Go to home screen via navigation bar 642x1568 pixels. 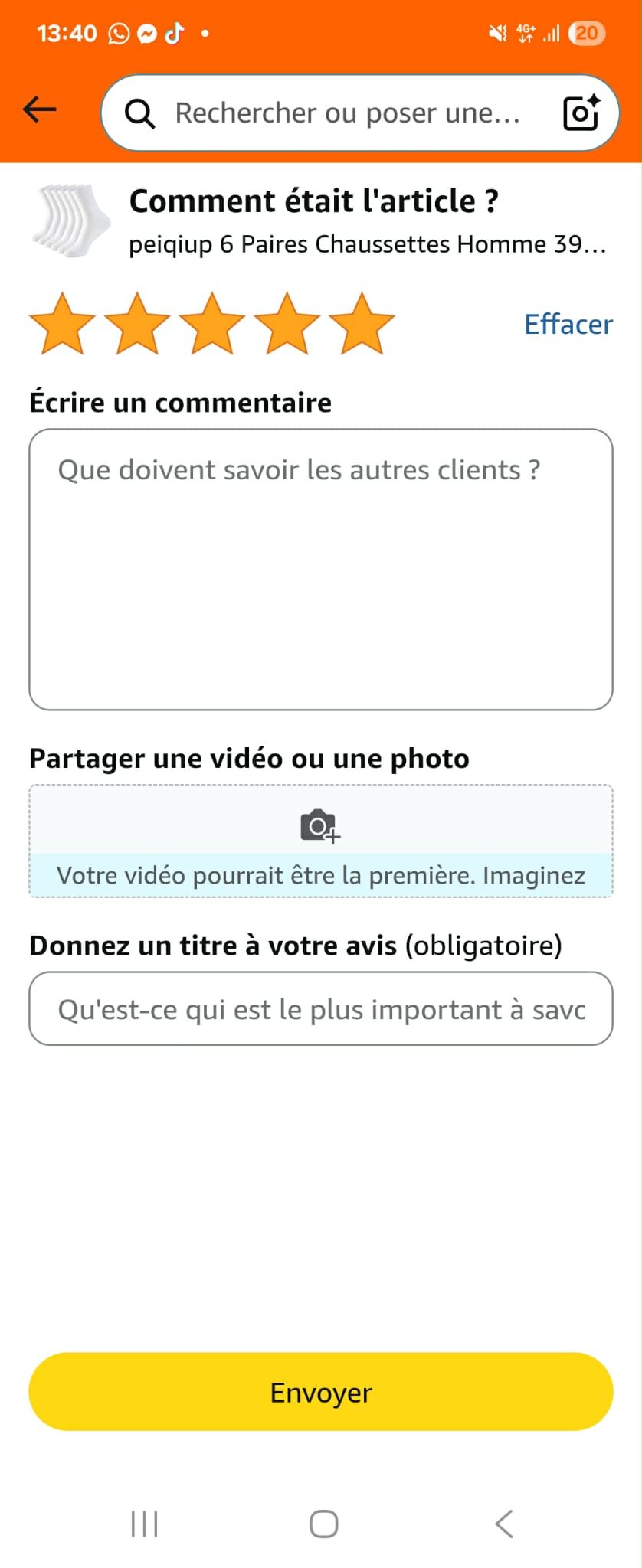pos(323,1524)
